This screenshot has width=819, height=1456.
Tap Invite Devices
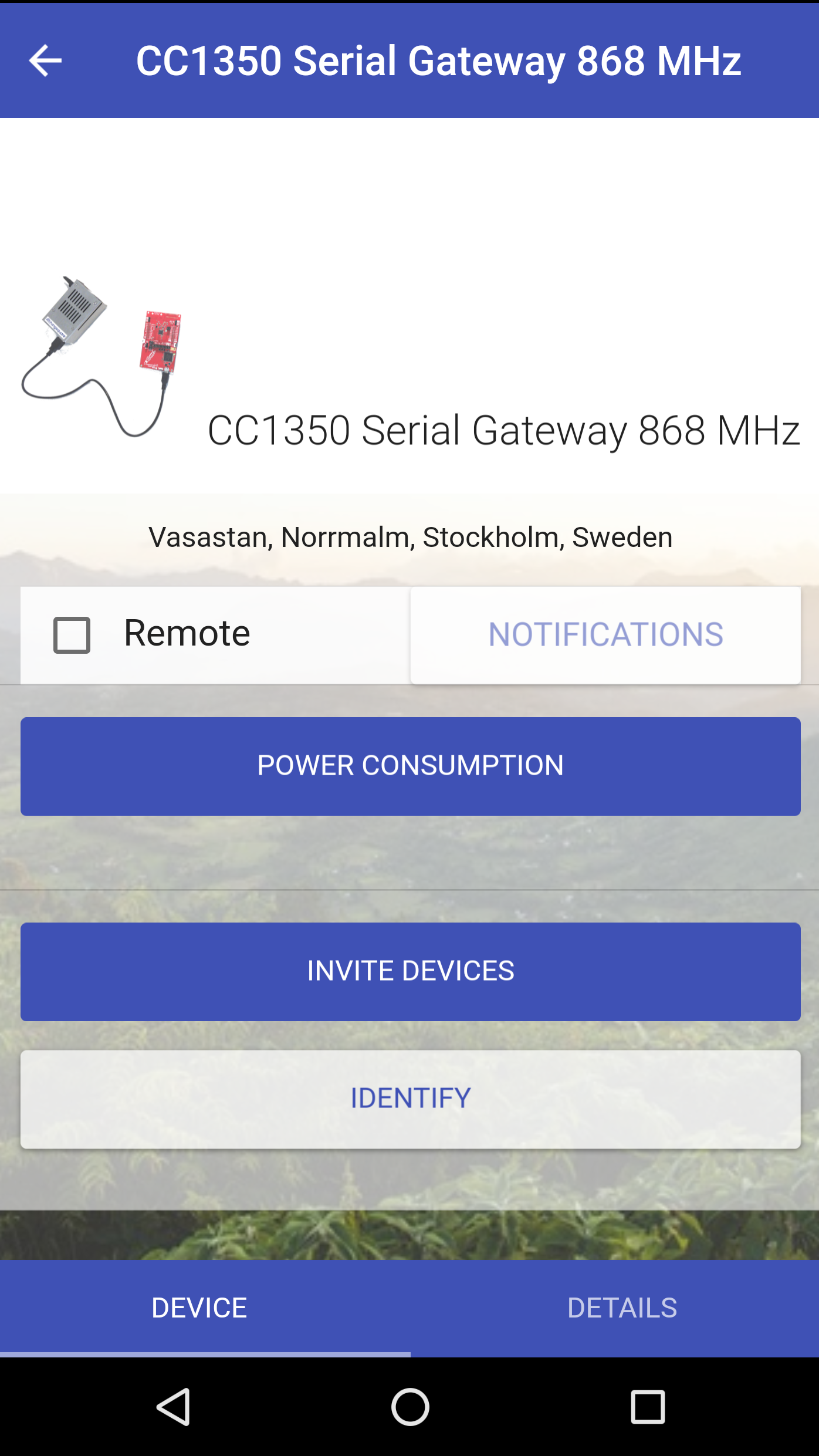[410, 971]
